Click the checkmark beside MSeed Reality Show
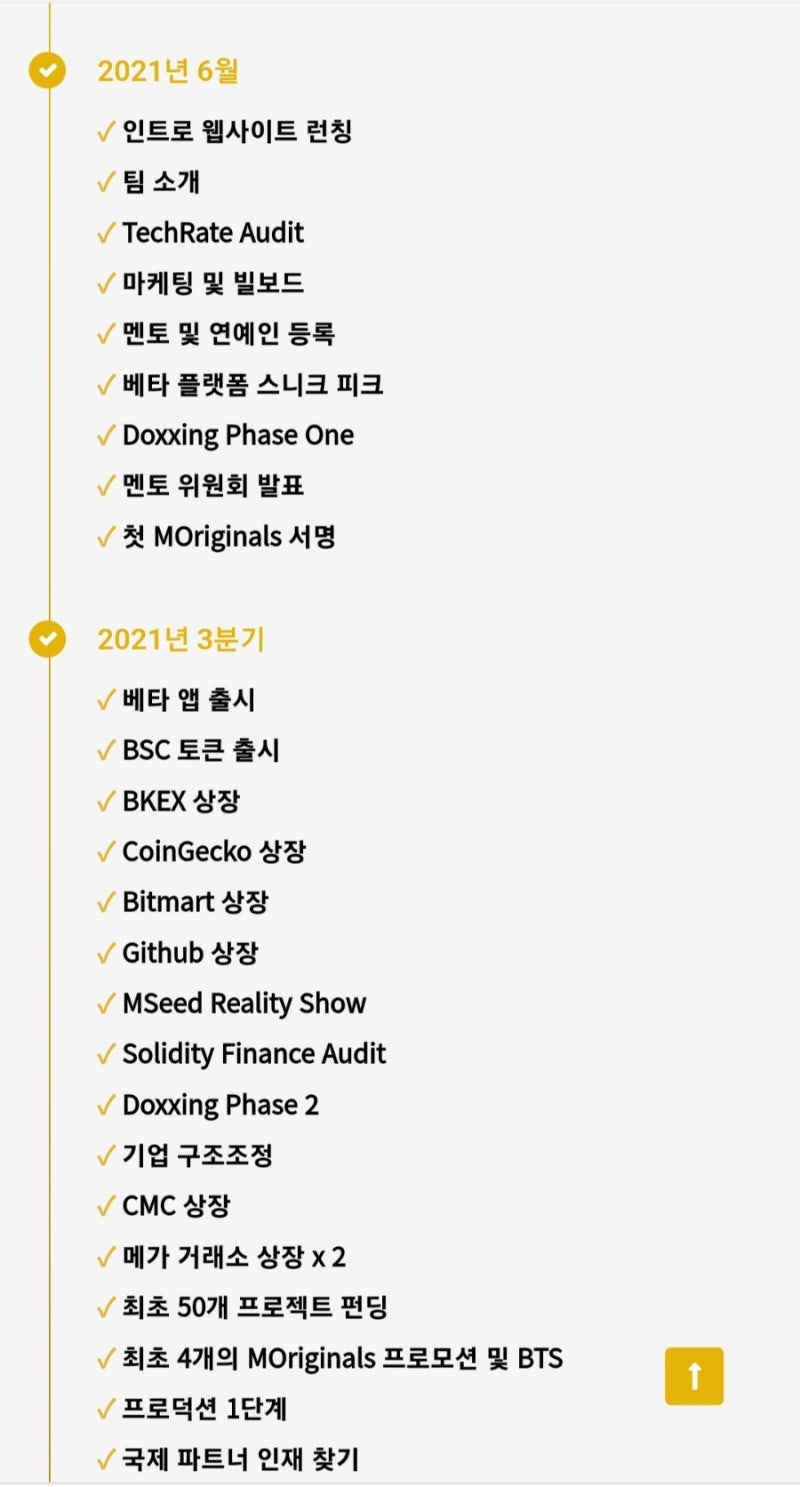Screen dimensions: 800x1487 click(x=104, y=1003)
